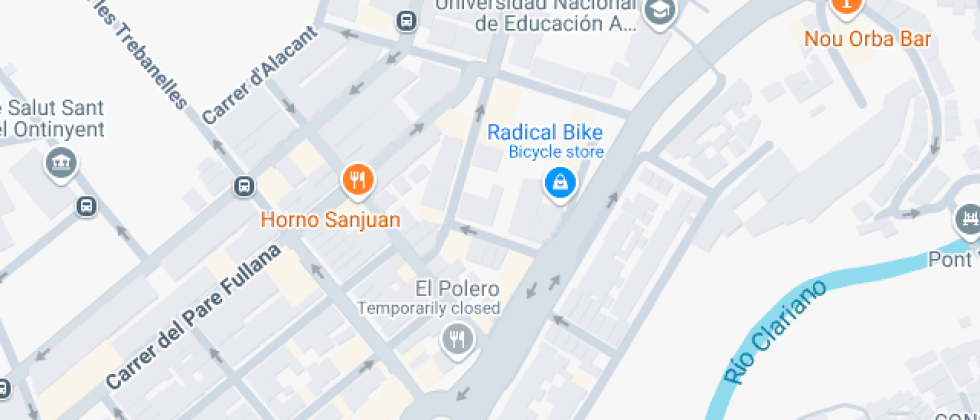Select the Horno Sanjuan restaurant marker

(358, 180)
